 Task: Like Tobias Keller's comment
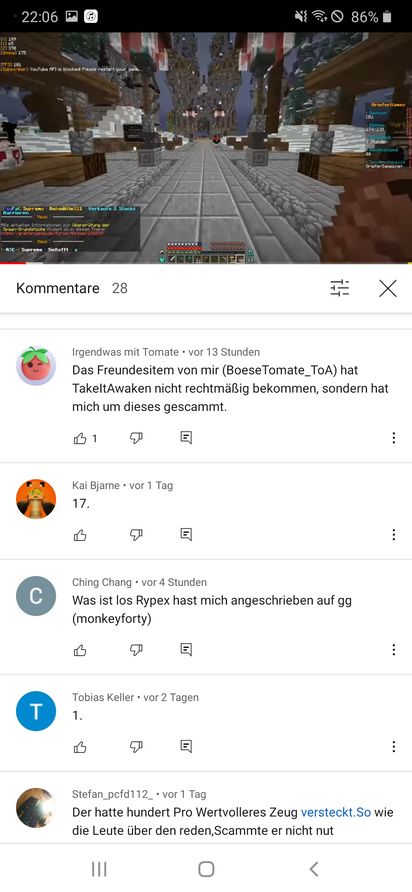[80, 746]
